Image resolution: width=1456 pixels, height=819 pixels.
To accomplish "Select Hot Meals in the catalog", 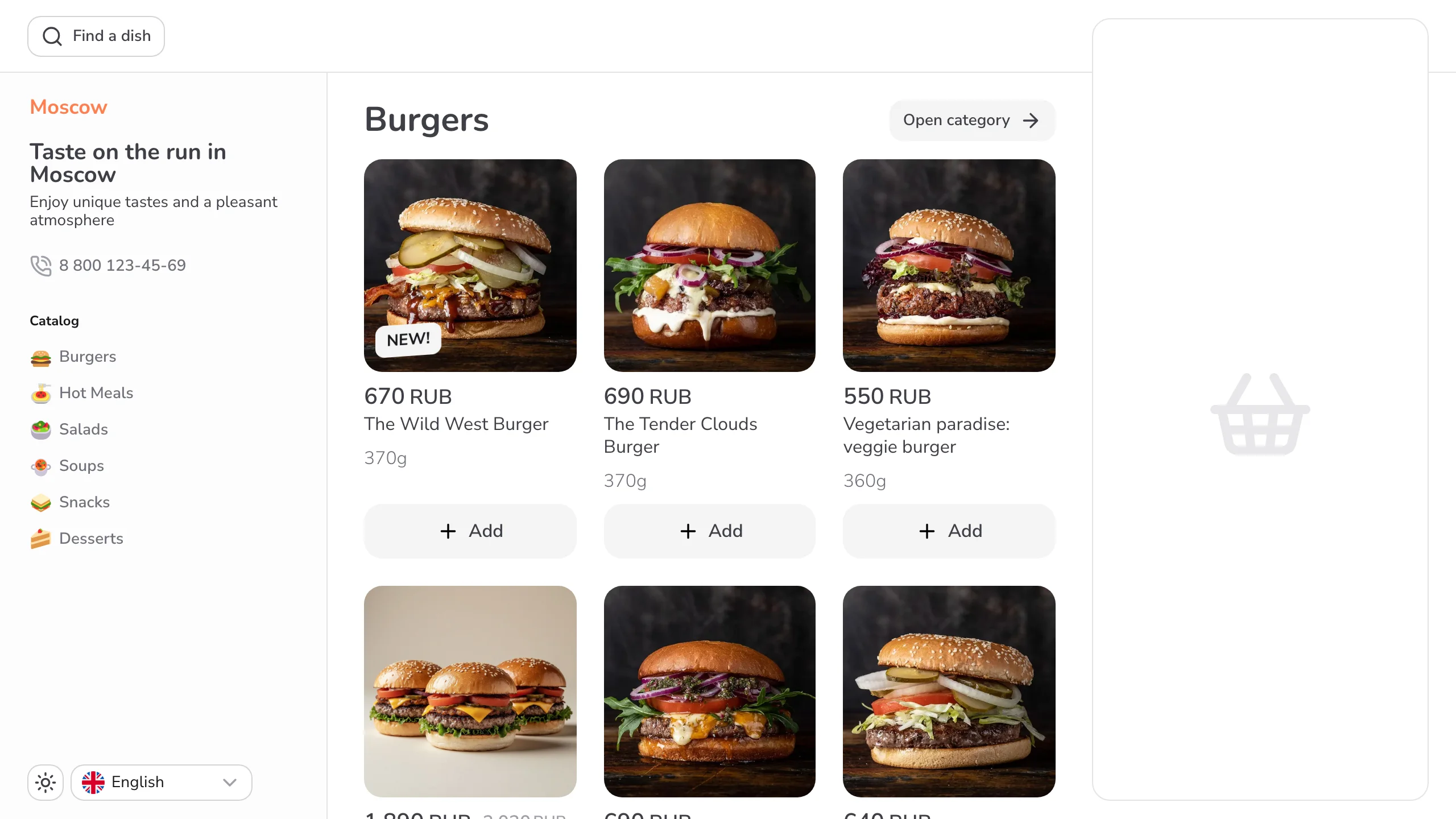I will click(x=96, y=393).
